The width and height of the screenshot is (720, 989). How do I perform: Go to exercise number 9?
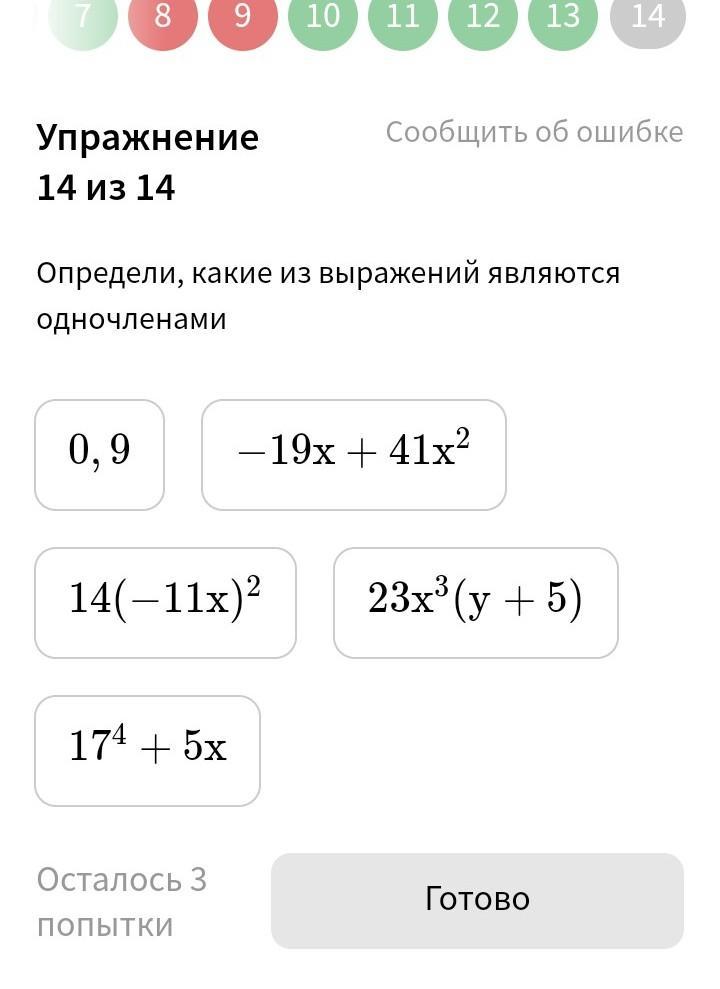pos(243,18)
